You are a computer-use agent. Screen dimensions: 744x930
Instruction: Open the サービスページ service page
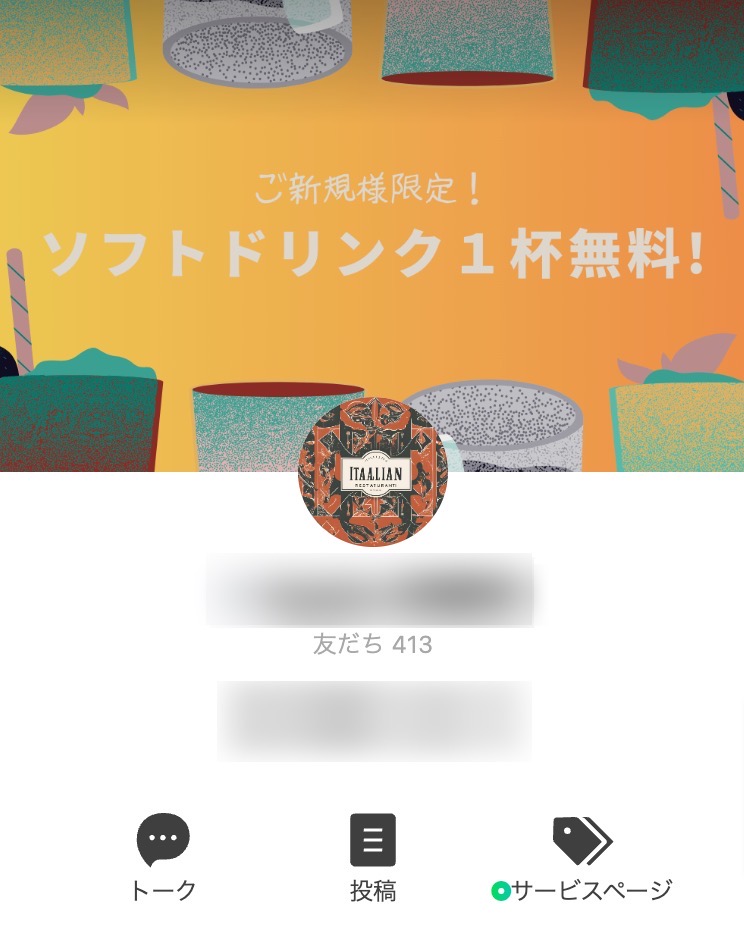click(x=582, y=857)
